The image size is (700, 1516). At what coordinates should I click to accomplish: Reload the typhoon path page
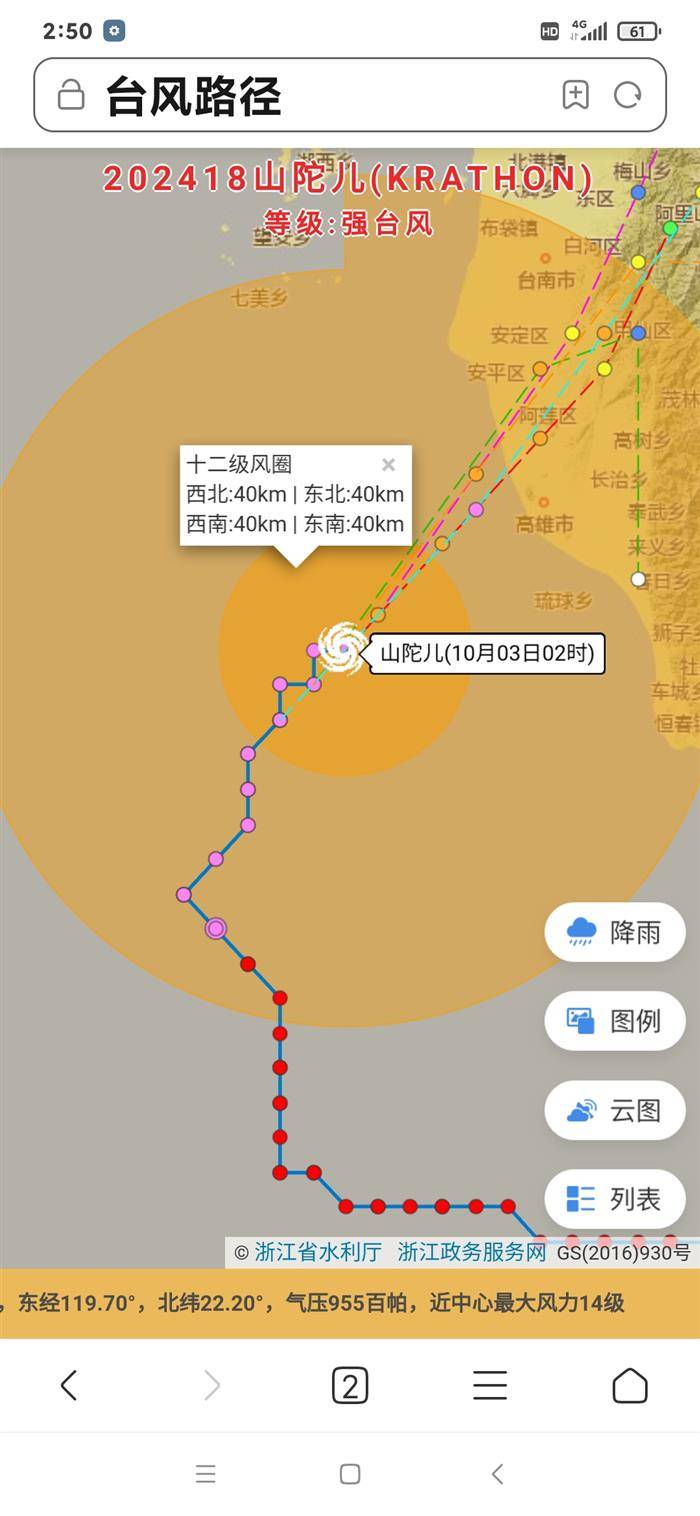coord(628,96)
